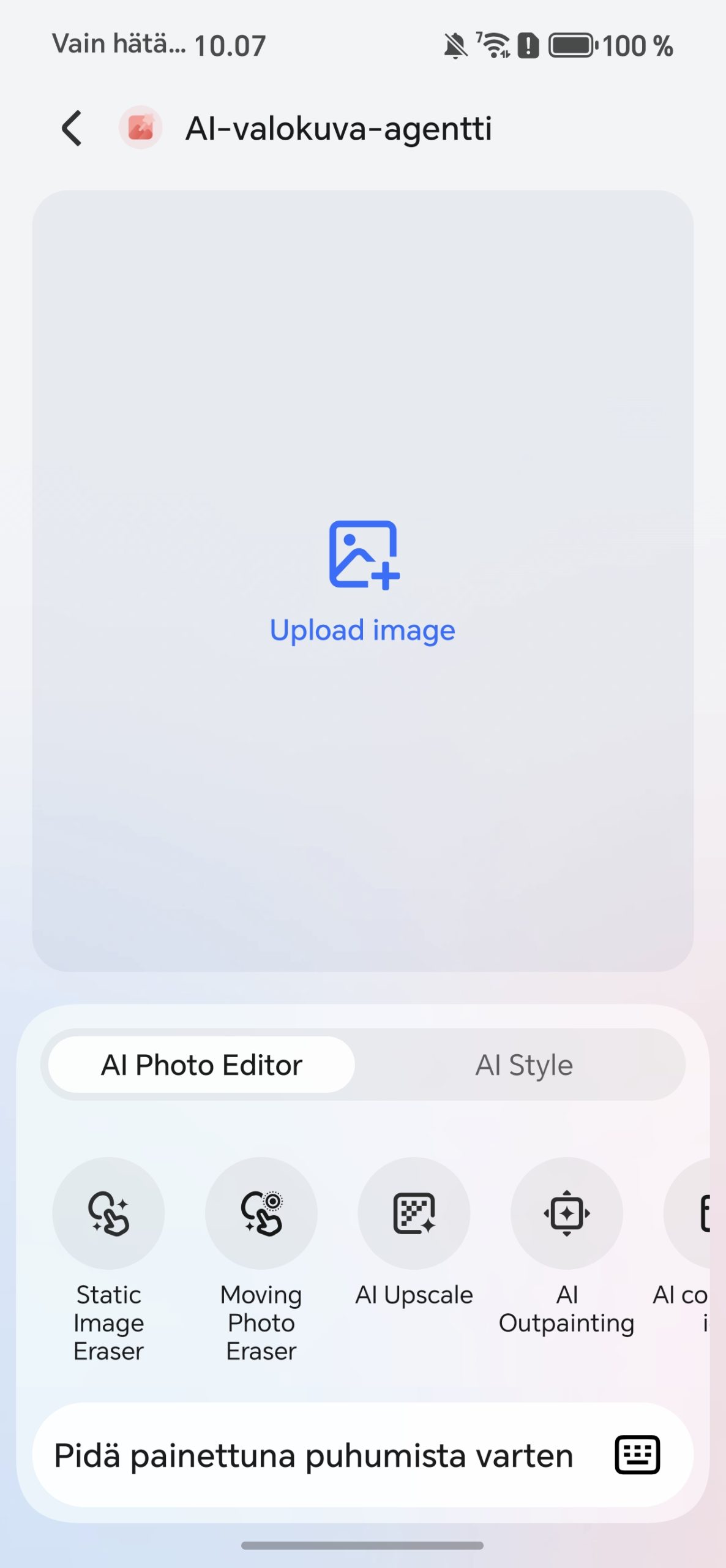Start AI Outpainting
The width and height of the screenshot is (726, 1568).
click(x=567, y=1246)
